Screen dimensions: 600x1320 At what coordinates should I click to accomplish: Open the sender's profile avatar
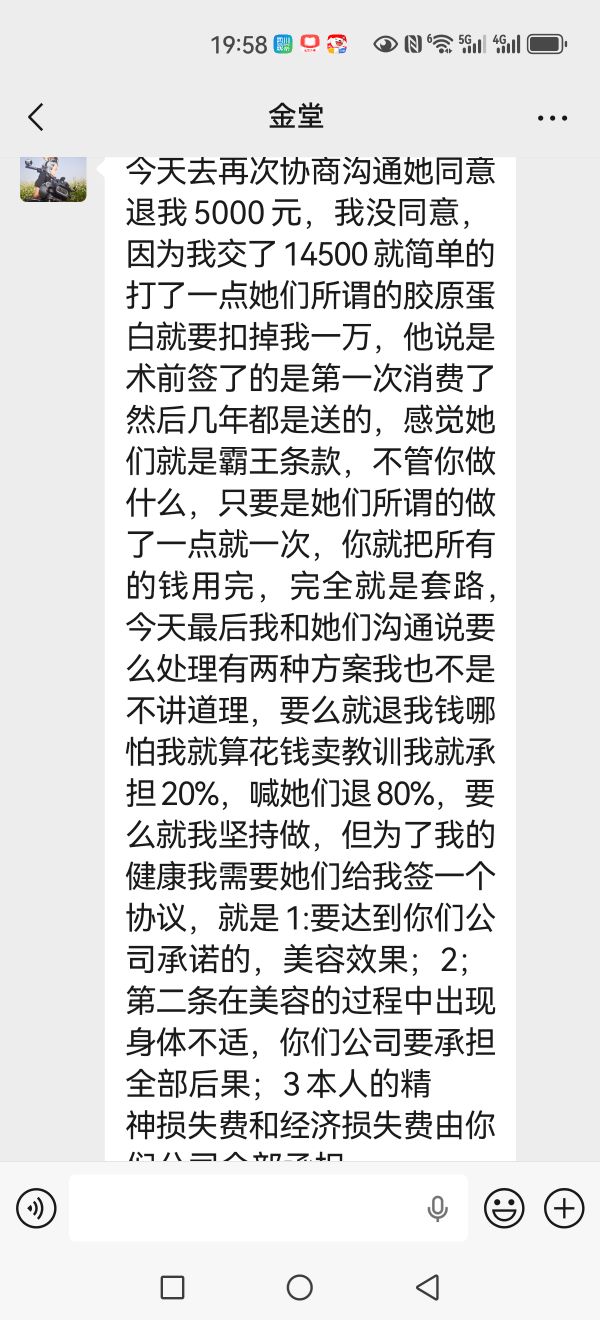click(53, 179)
